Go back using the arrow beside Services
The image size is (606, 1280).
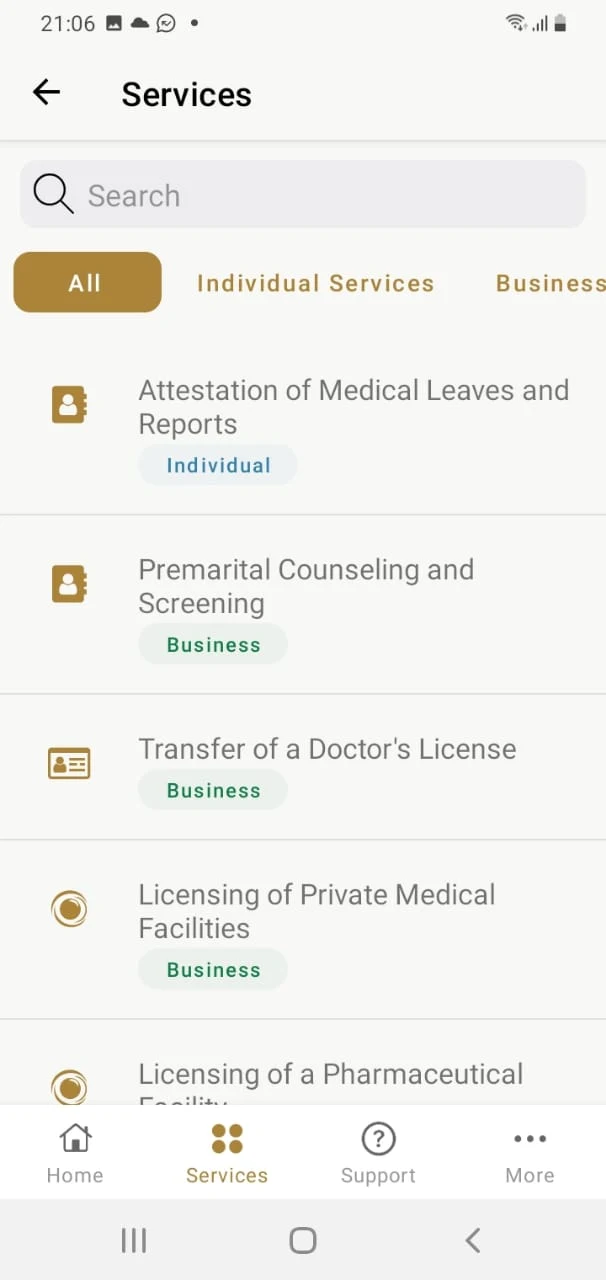46,93
